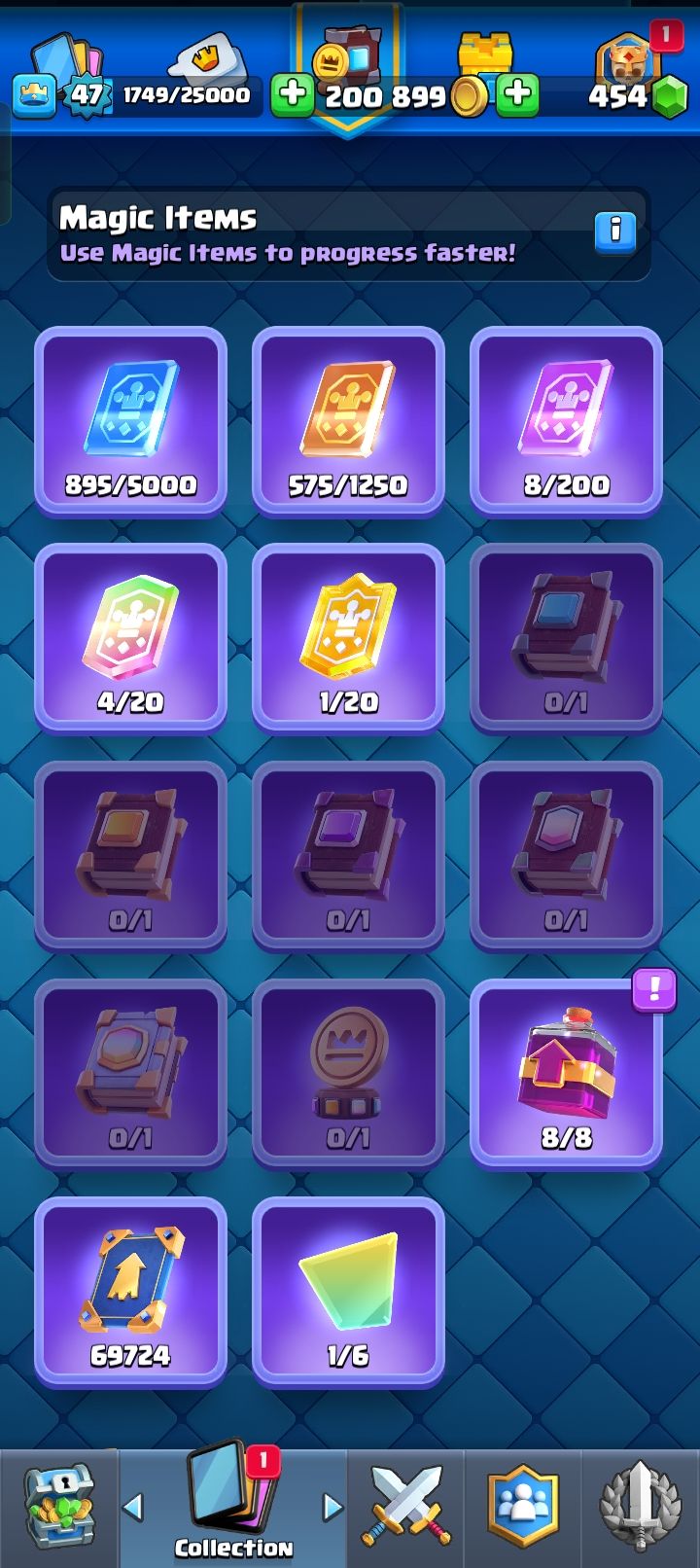Select the epic wild card 8/200

[566, 420]
